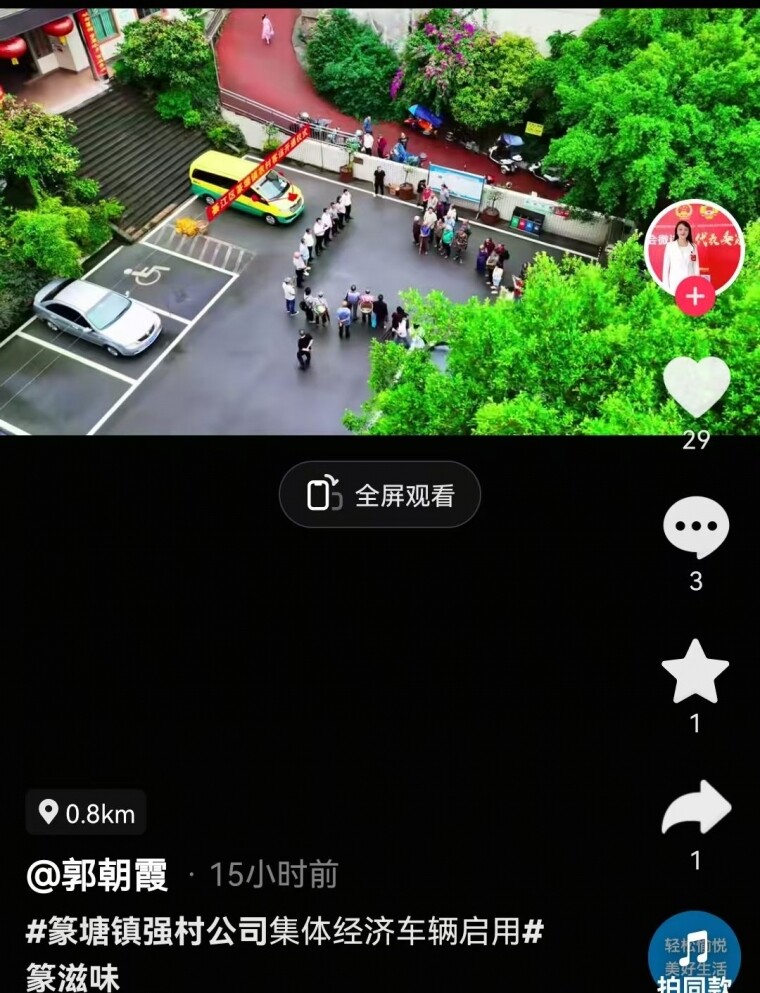Like this video with the heart
This screenshot has height=993, width=760.
point(696,386)
